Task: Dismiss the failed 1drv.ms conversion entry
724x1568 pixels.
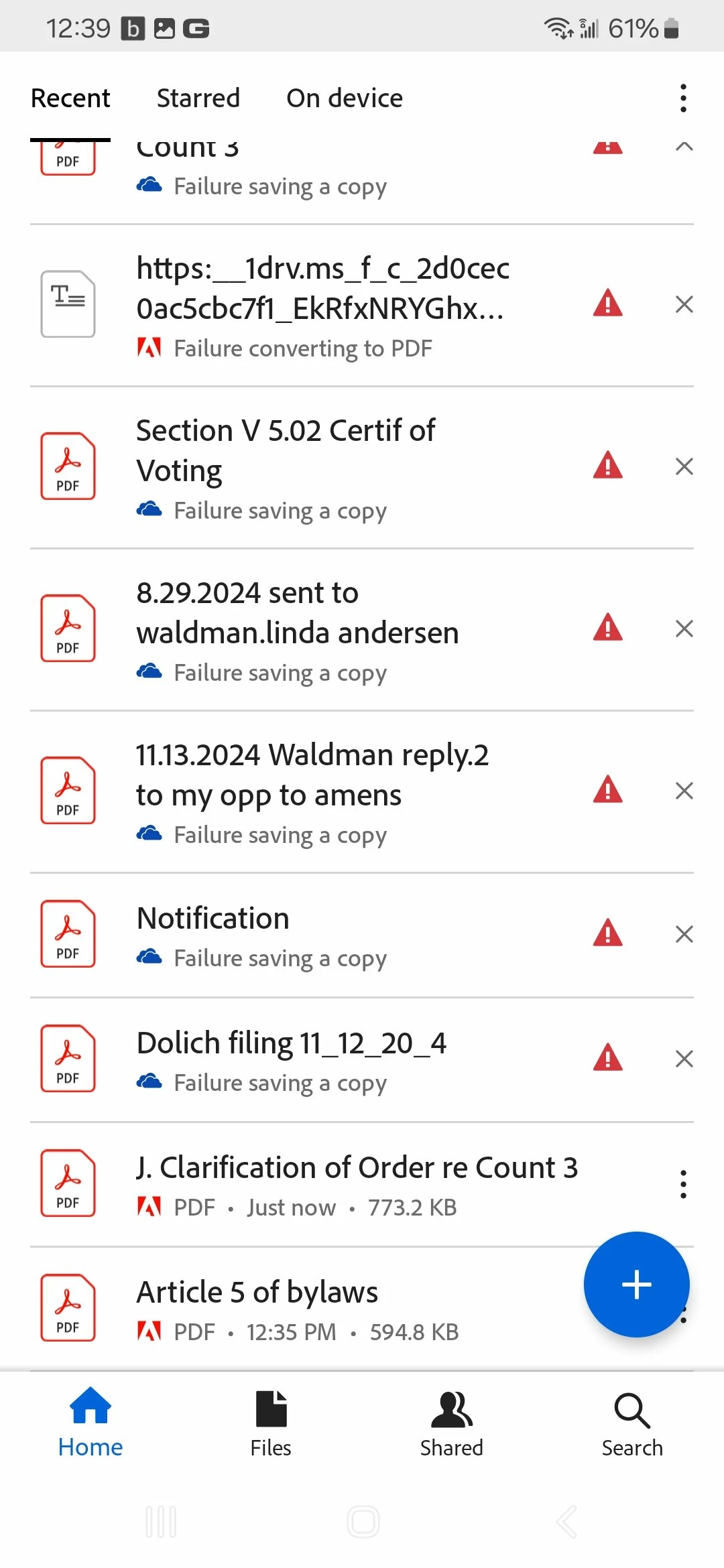Action: [x=684, y=304]
